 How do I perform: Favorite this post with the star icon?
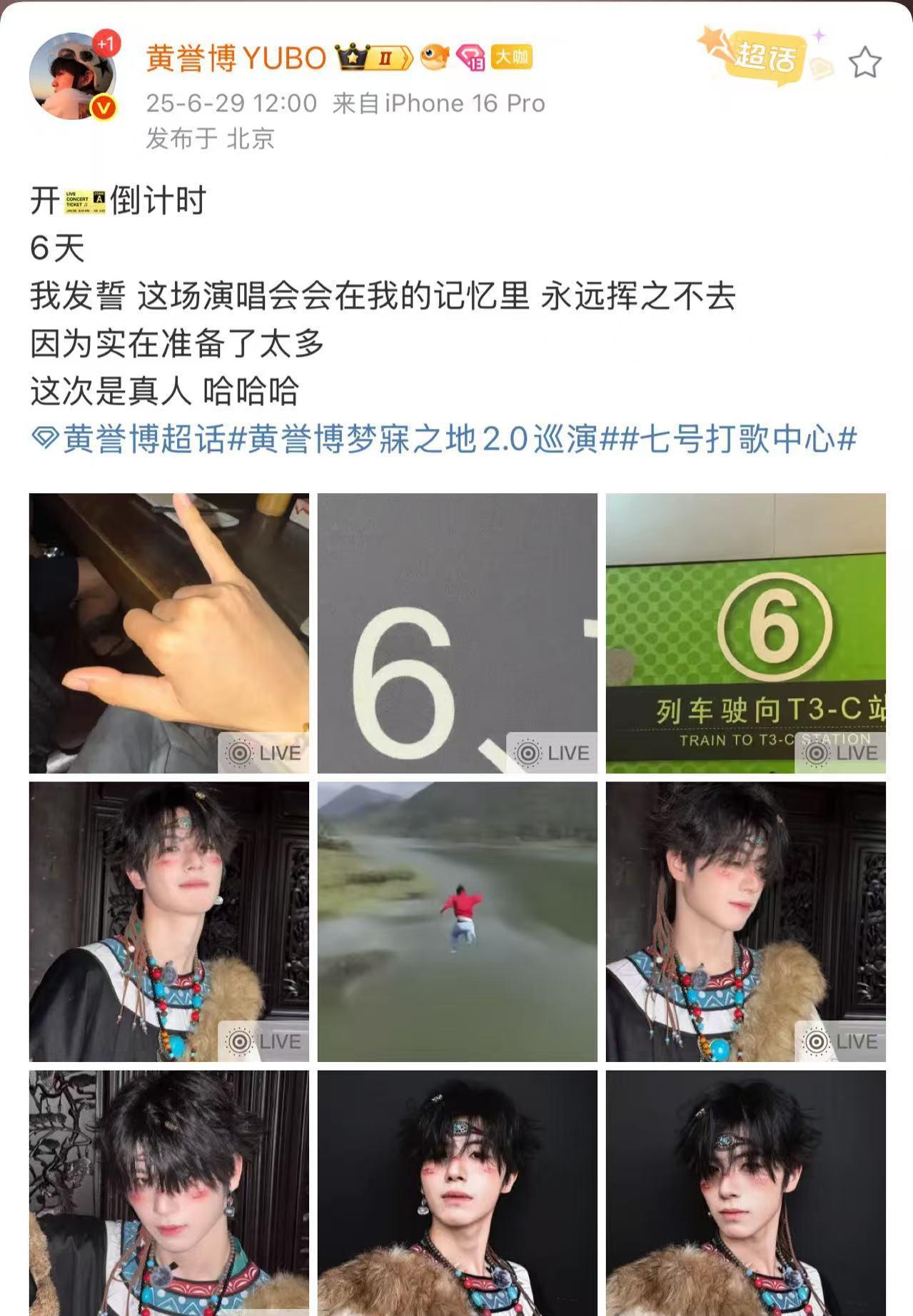tap(864, 63)
